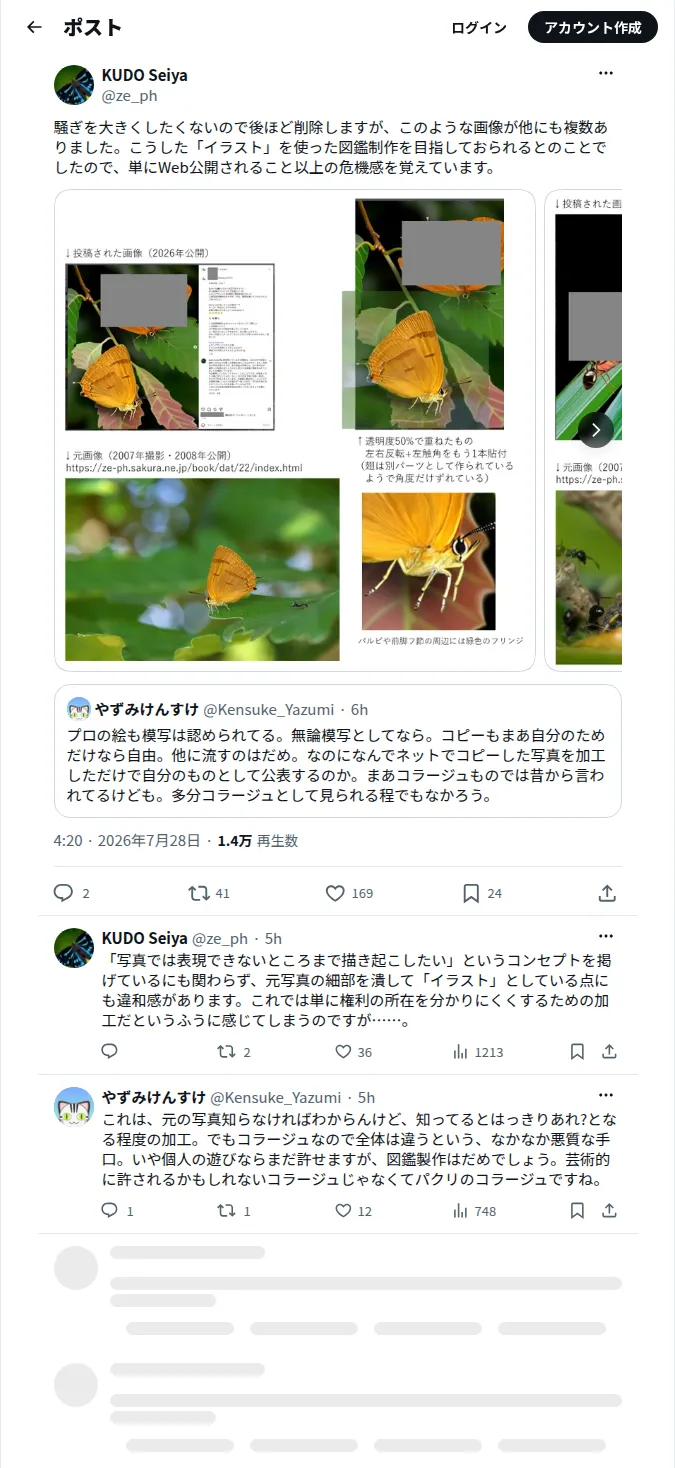Screen dimensions: 675x1468
Task: Bookmark やずみけんすけ's reply
Action: [x=577, y=1211]
